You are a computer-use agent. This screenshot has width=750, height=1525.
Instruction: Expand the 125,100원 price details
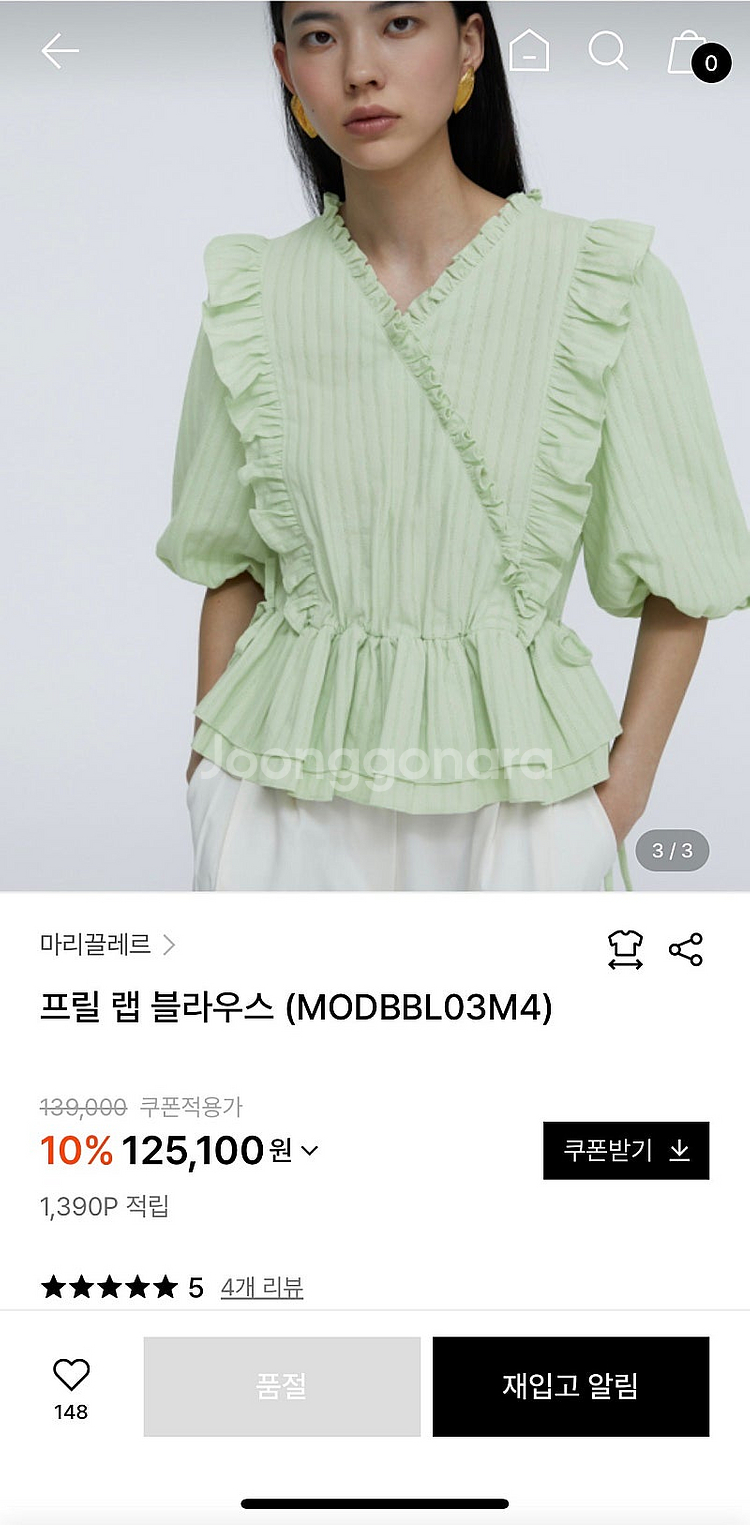309,1151
